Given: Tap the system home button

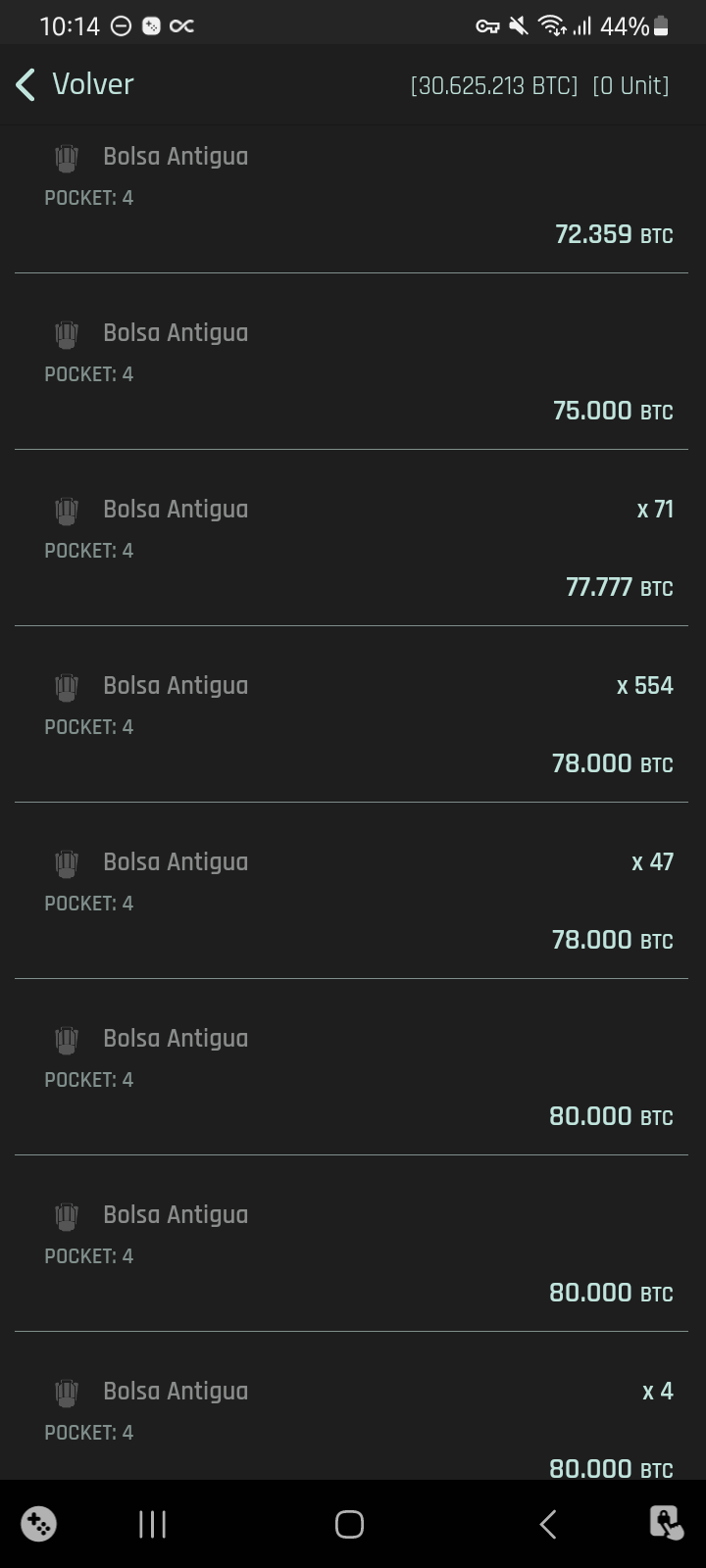Looking at the screenshot, I should pos(349,1524).
